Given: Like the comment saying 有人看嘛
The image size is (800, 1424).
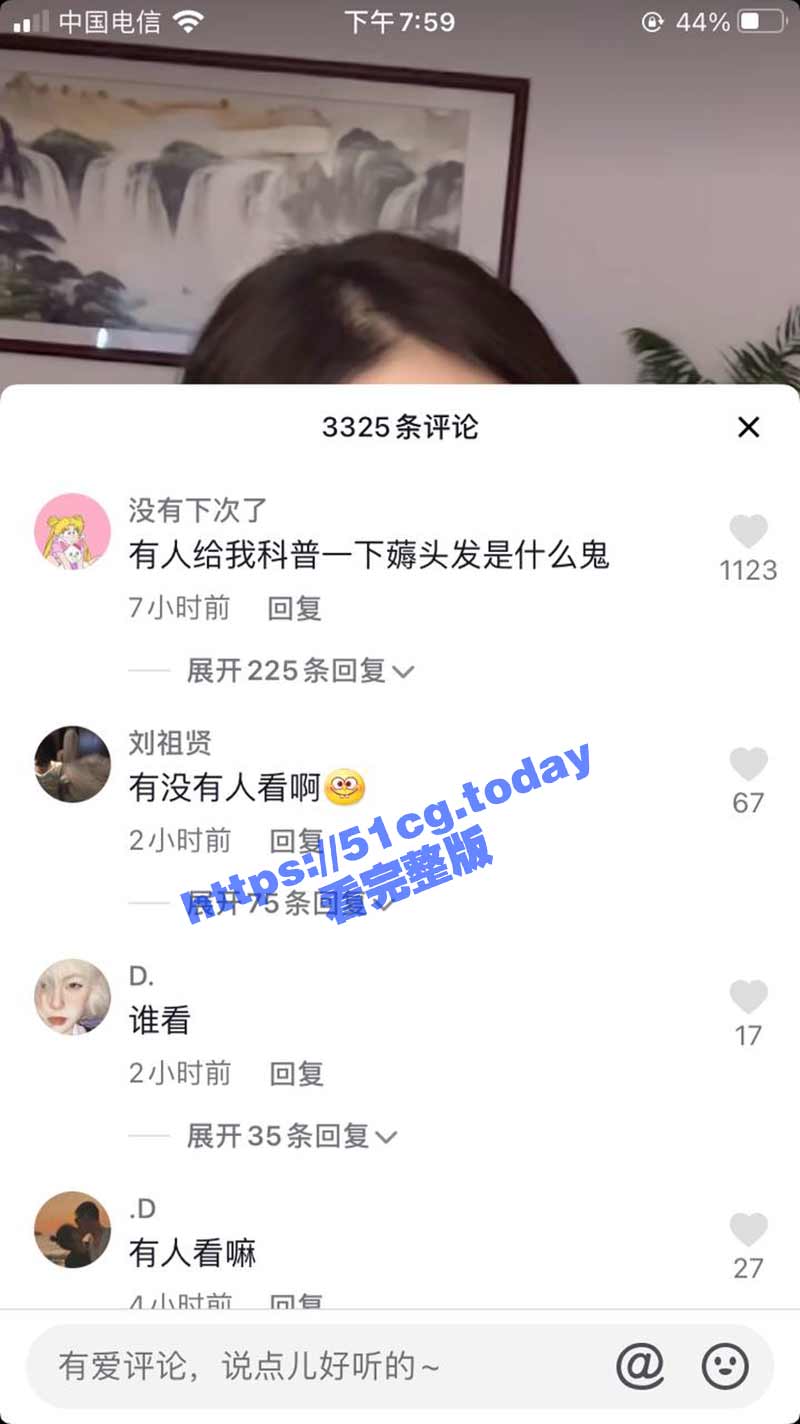Looking at the screenshot, I should [748, 1230].
